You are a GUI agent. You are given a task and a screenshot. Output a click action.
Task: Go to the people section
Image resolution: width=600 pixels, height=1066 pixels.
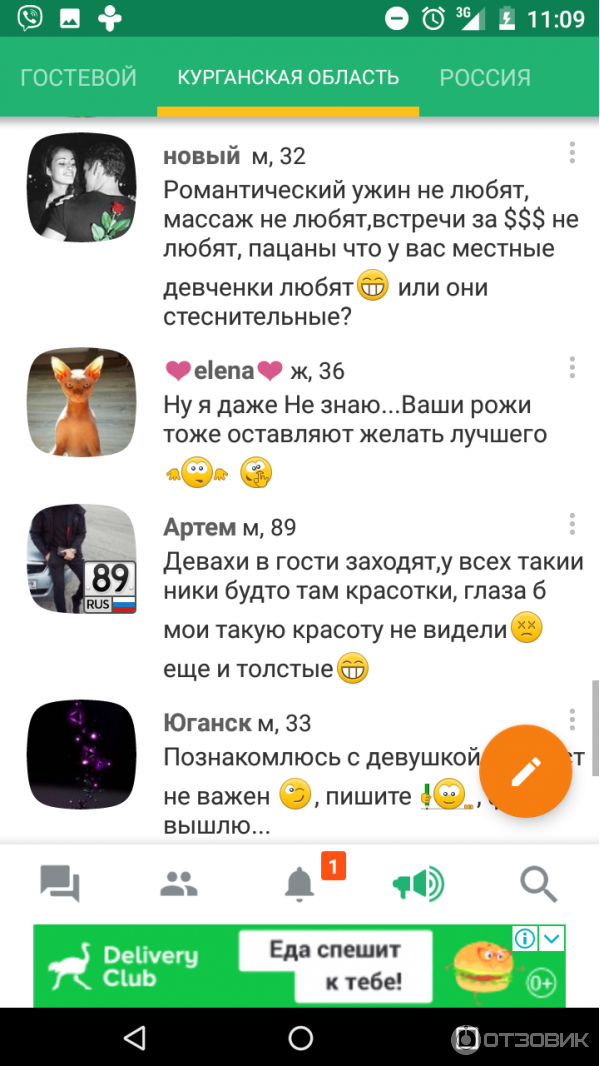tap(180, 884)
